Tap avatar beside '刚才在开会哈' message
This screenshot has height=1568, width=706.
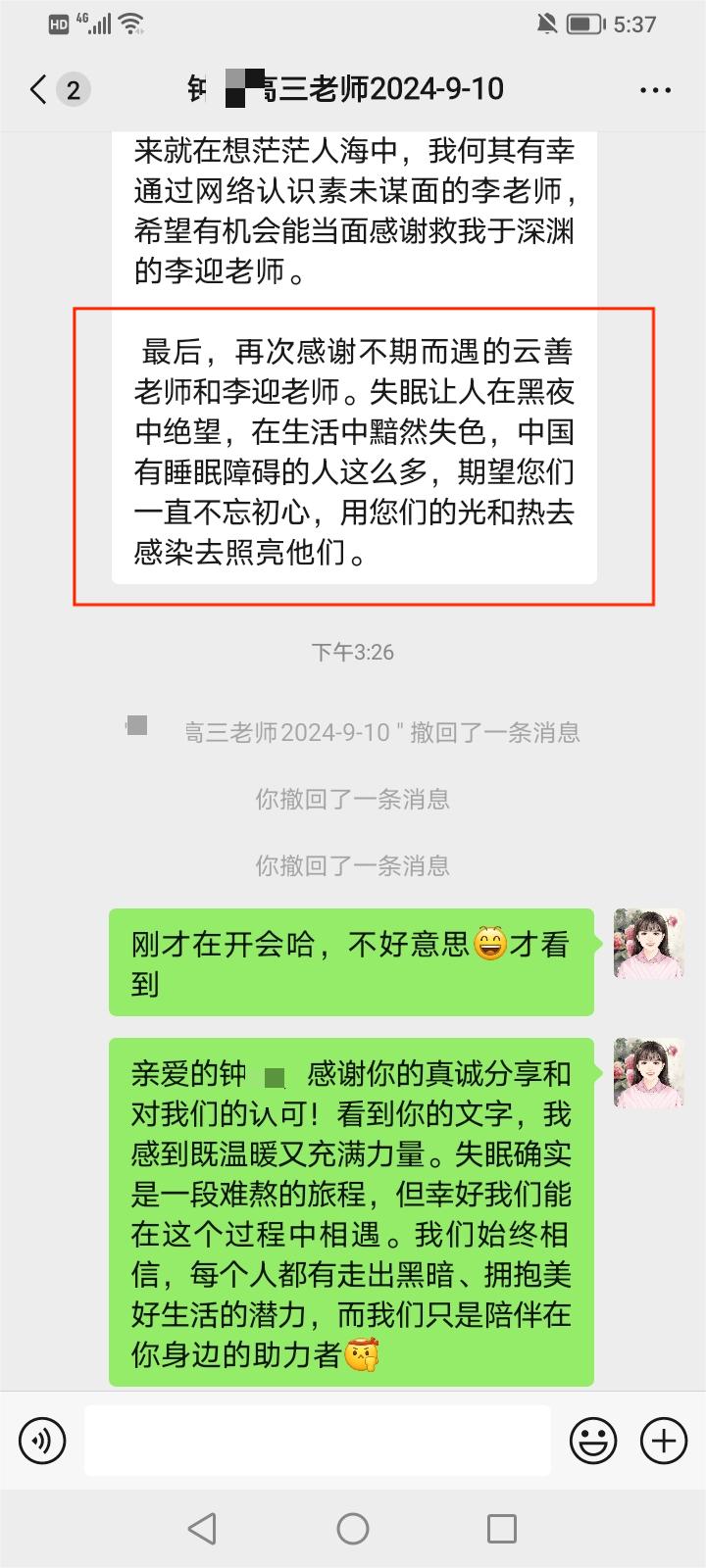[648, 944]
